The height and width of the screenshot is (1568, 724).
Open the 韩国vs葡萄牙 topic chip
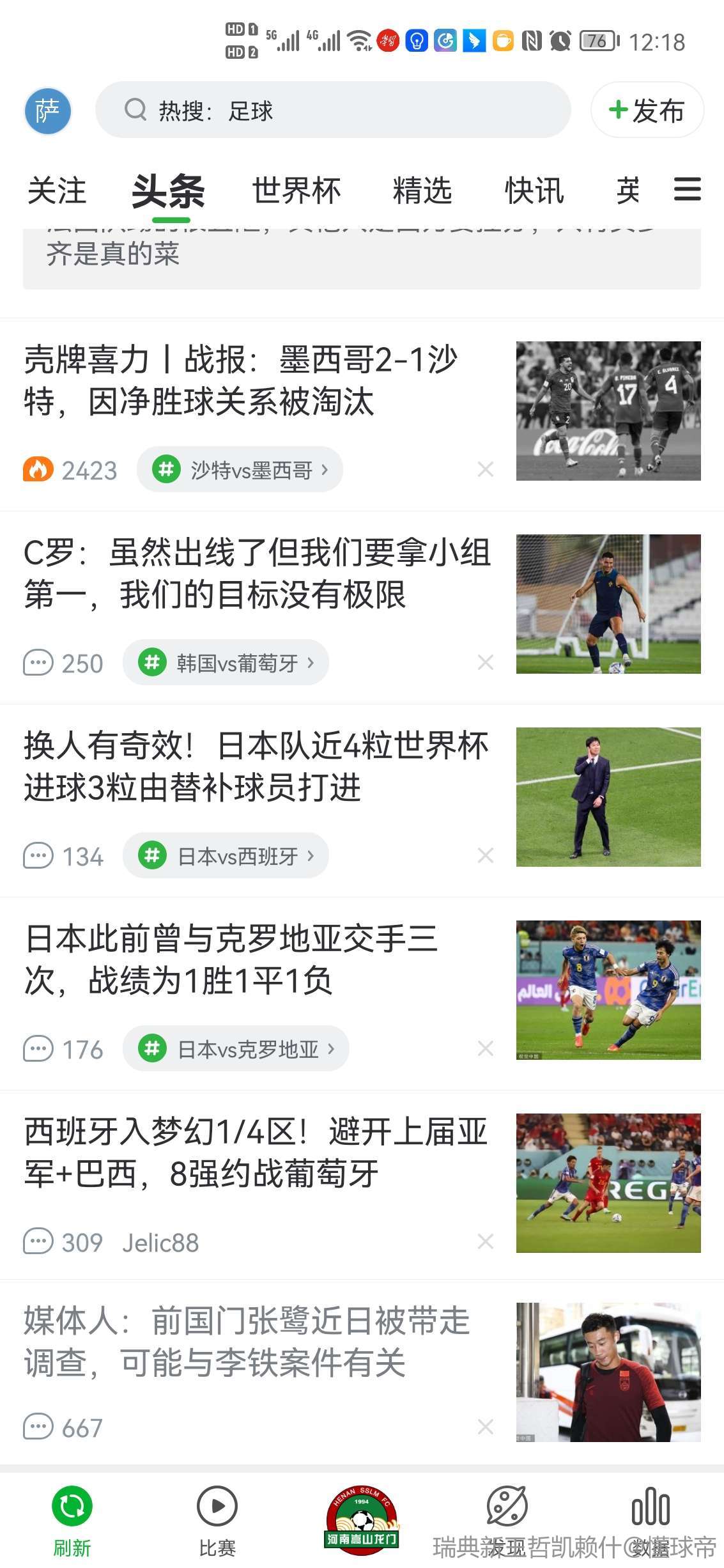pos(226,663)
